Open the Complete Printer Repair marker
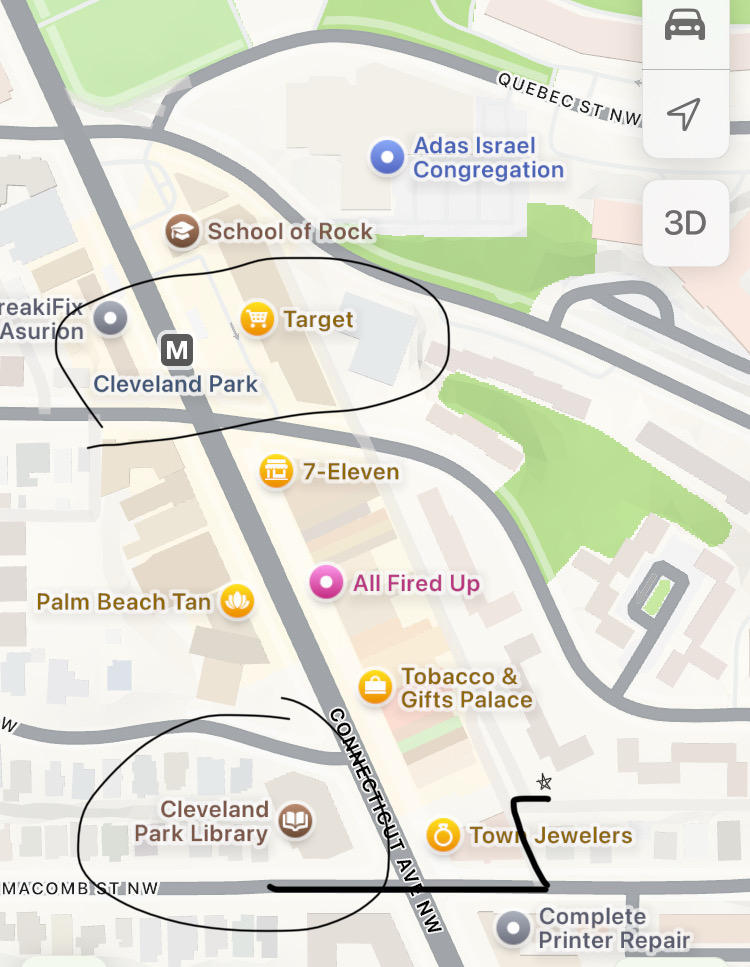750x967 pixels. [x=514, y=928]
